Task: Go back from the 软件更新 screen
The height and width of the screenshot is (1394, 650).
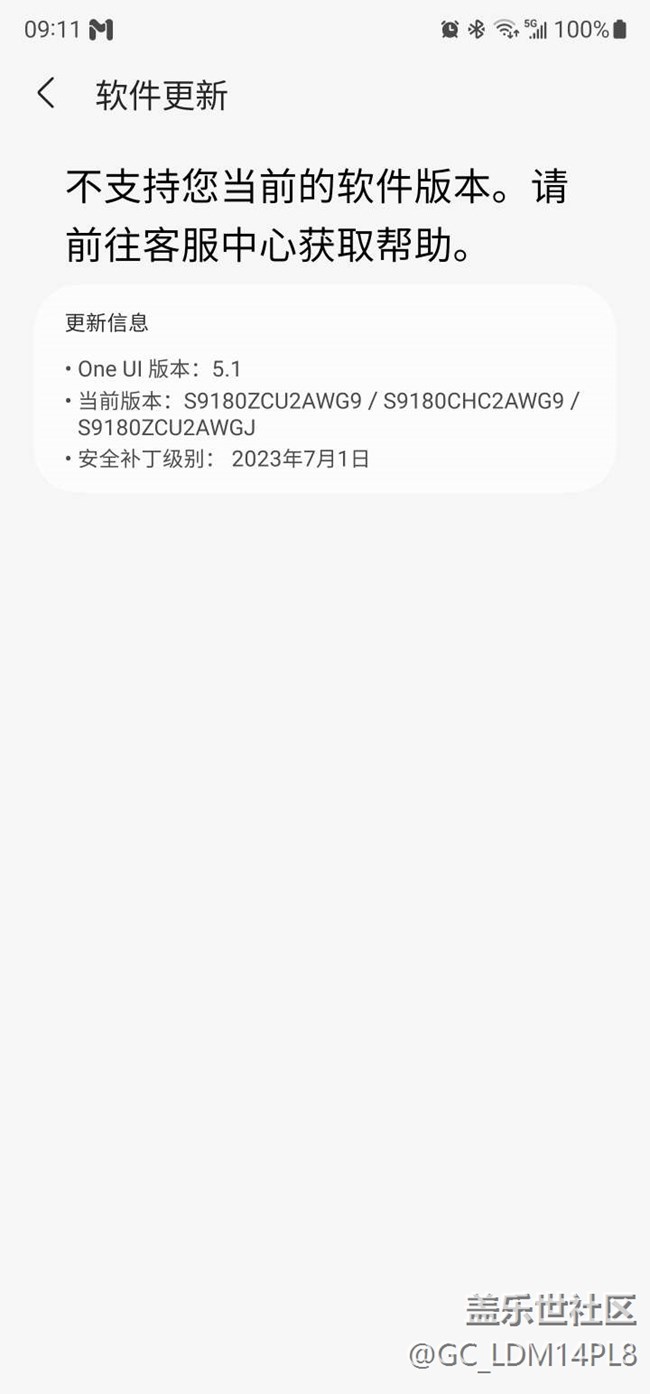Action: click(x=46, y=94)
